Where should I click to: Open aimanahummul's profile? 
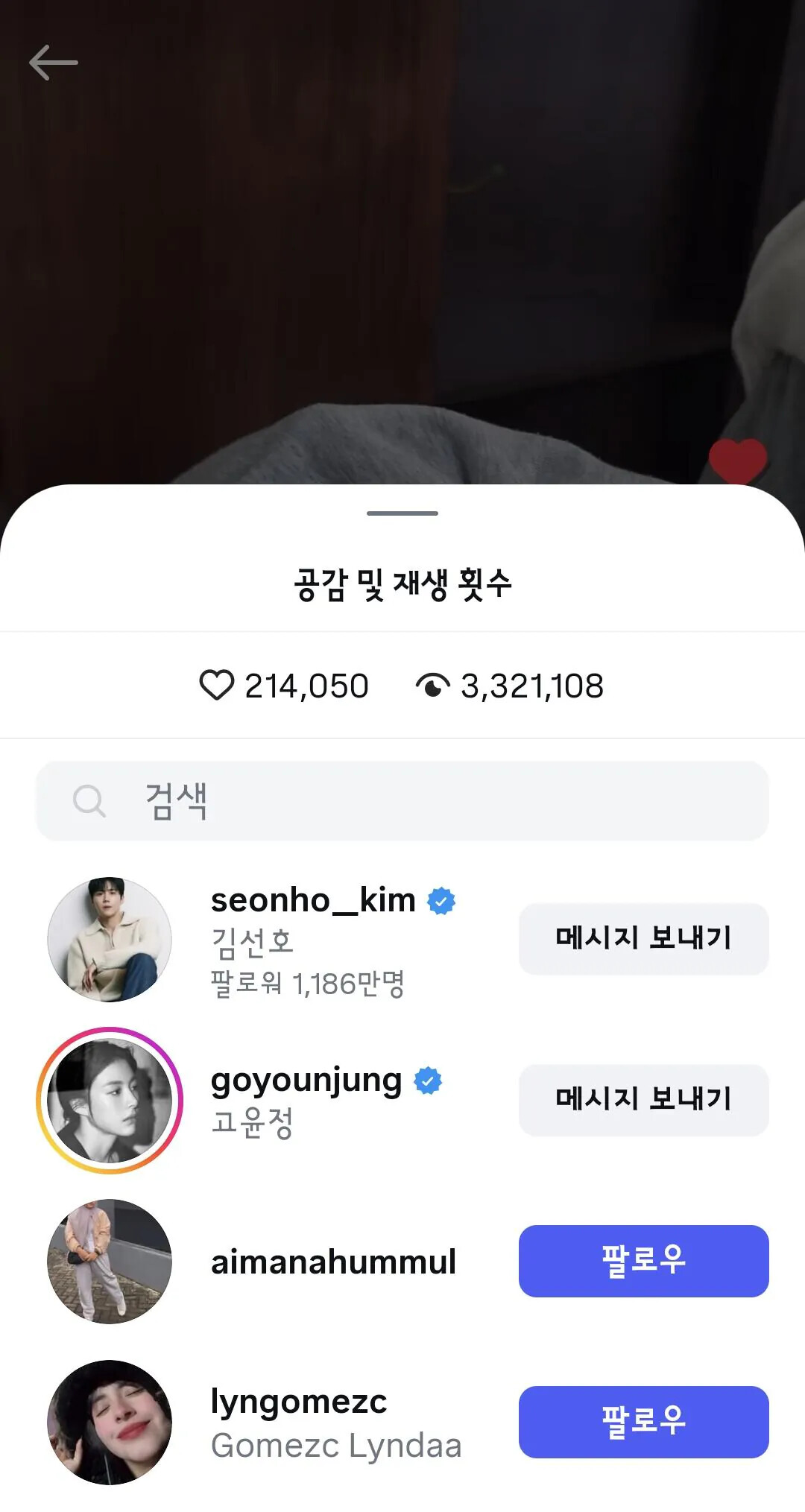coord(333,1262)
